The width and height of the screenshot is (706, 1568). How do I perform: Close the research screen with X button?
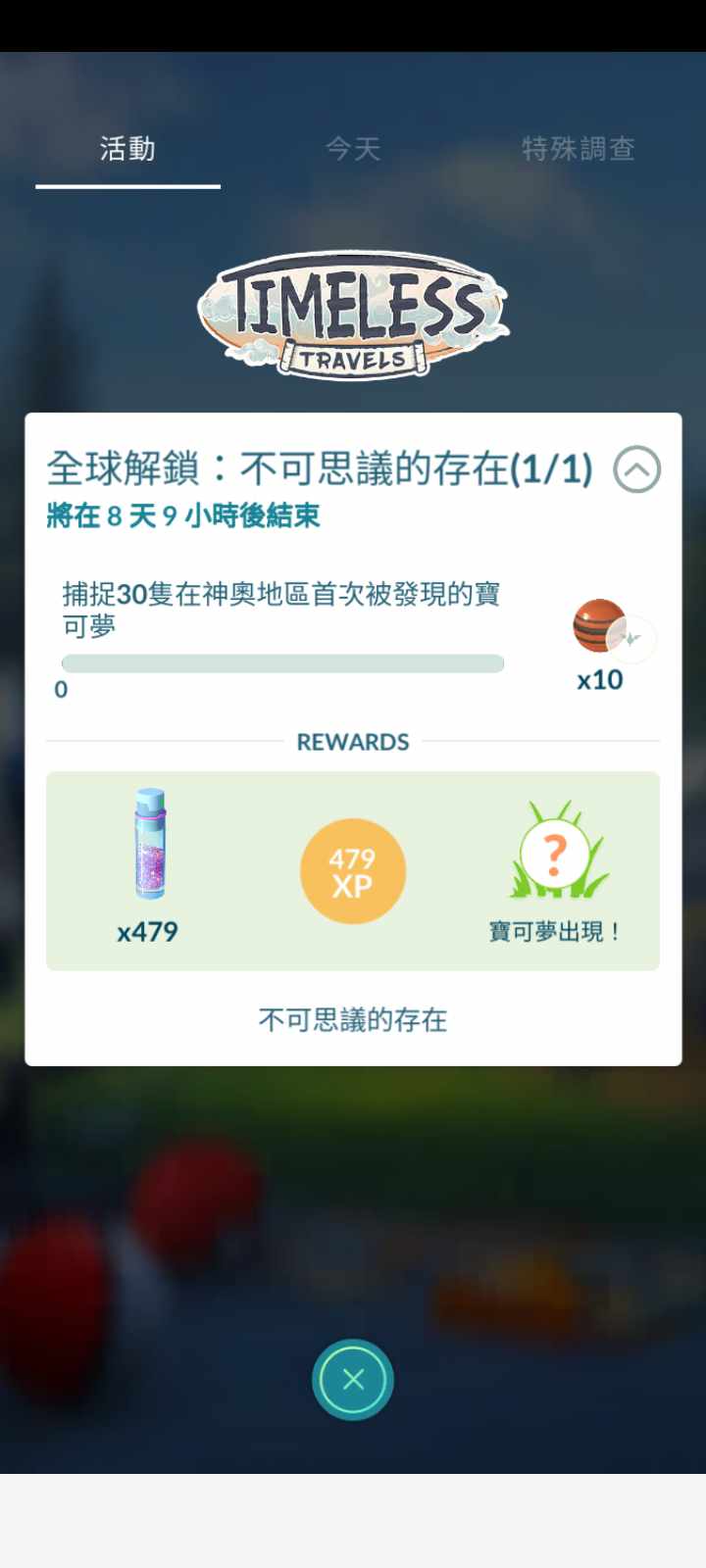(353, 1379)
